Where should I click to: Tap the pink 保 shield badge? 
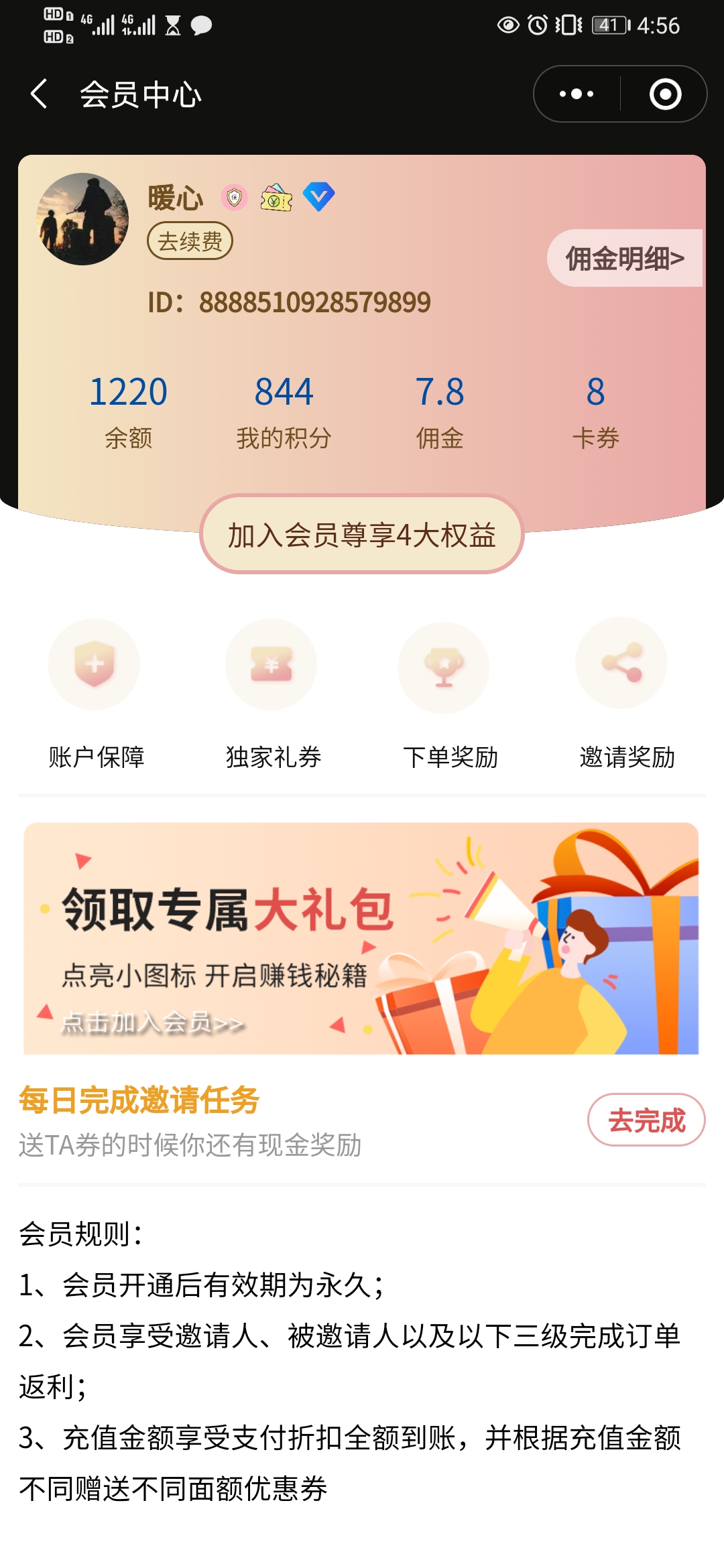pyautogui.click(x=233, y=198)
